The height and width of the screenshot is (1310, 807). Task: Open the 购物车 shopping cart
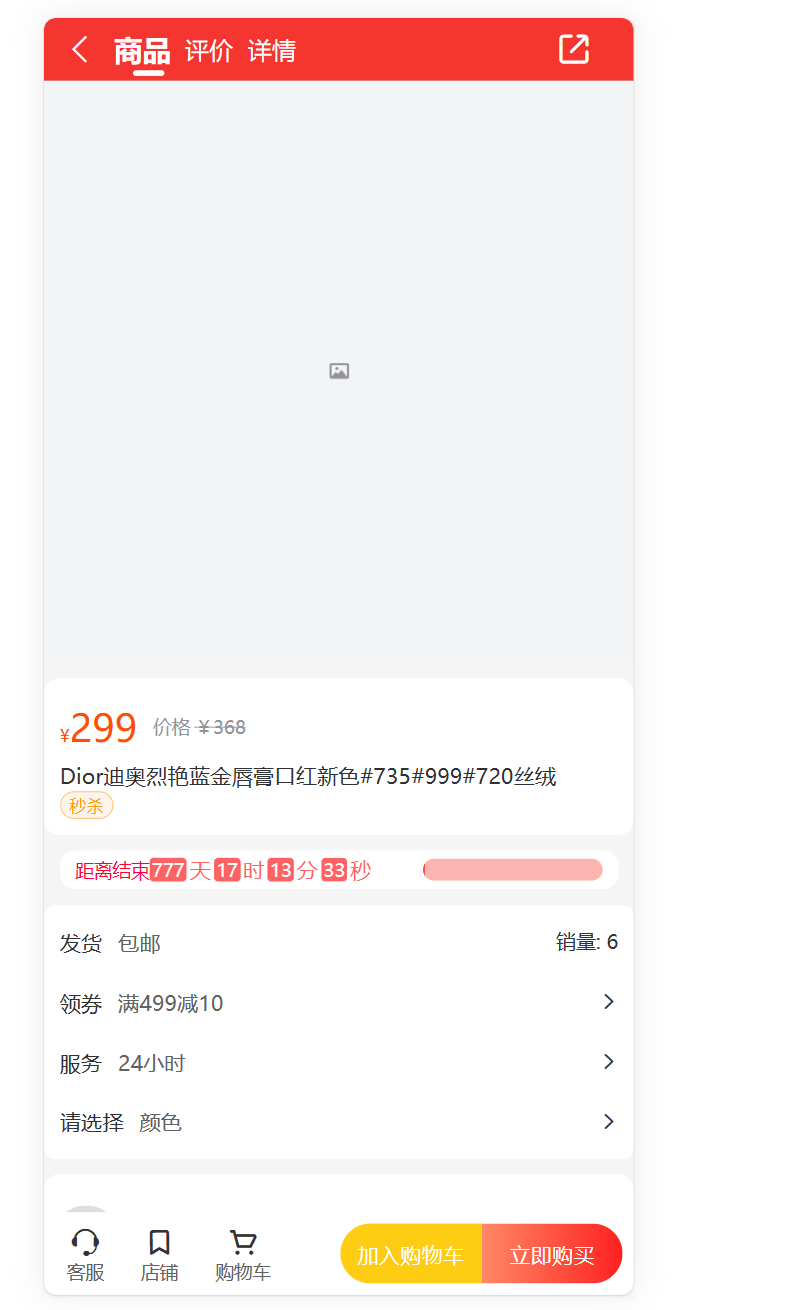point(243,1255)
